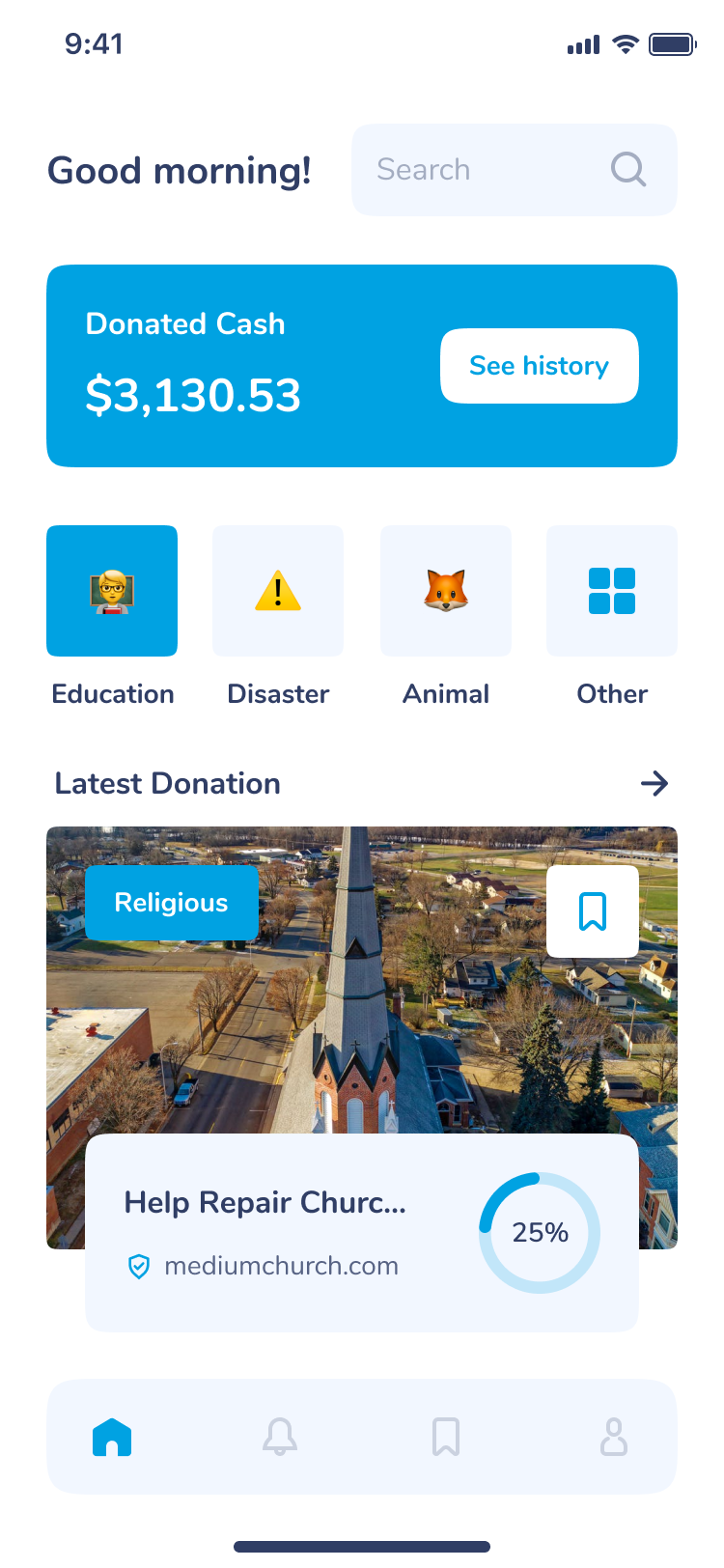This screenshot has height=1568, width=724.
Task: Select the Animal category
Action: [446, 591]
